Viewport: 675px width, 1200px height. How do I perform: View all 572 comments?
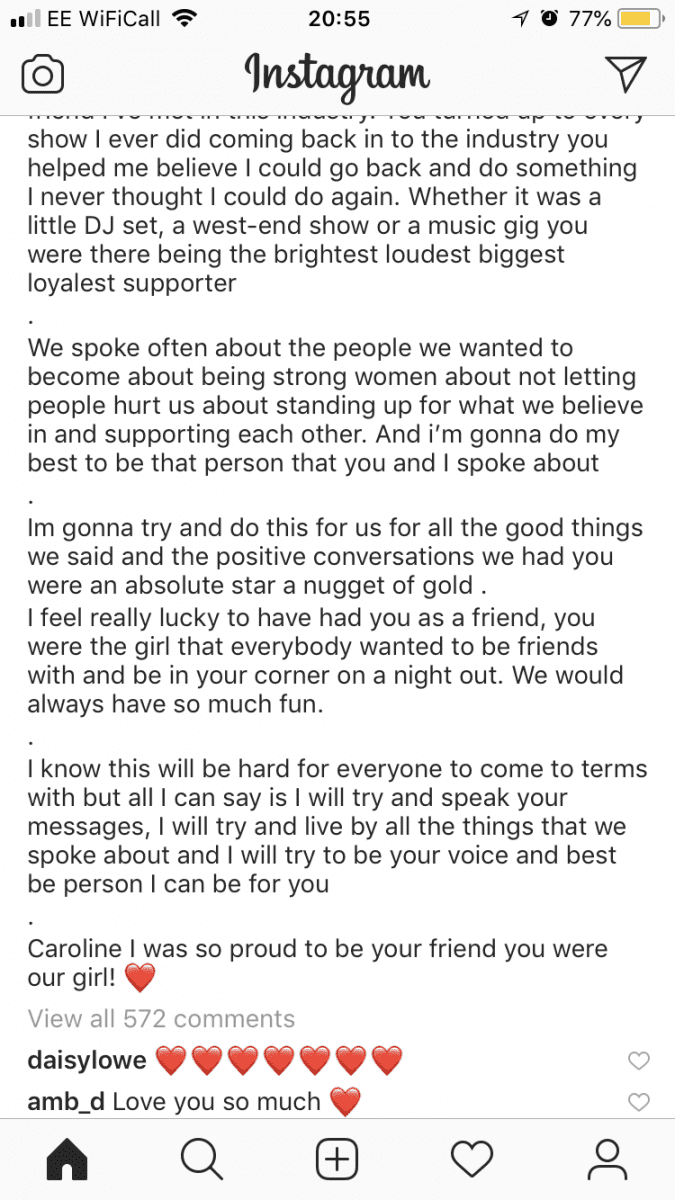(161, 1019)
